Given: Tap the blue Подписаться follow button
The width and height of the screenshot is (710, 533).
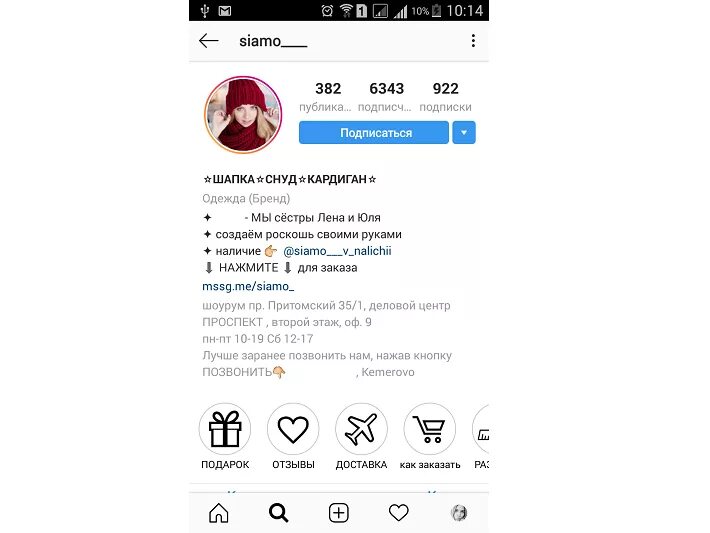Looking at the screenshot, I should pos(374,133).
